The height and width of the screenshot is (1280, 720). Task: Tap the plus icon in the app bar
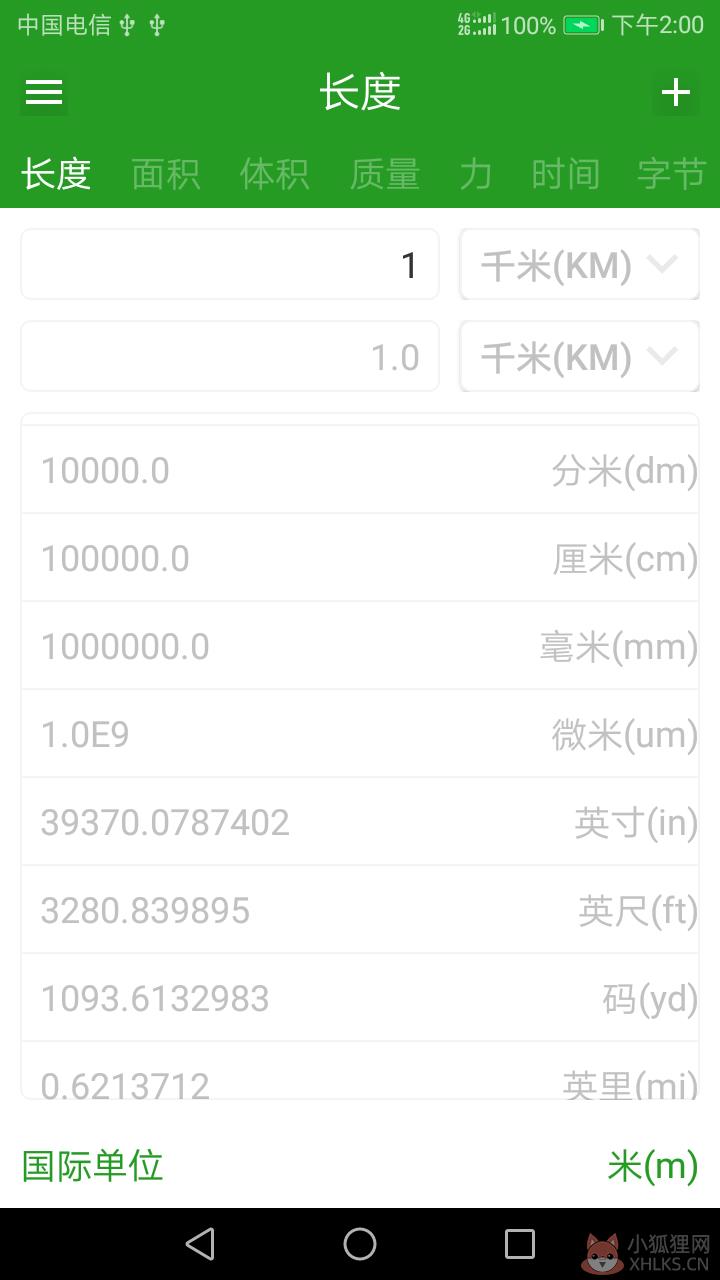point(676,93)
